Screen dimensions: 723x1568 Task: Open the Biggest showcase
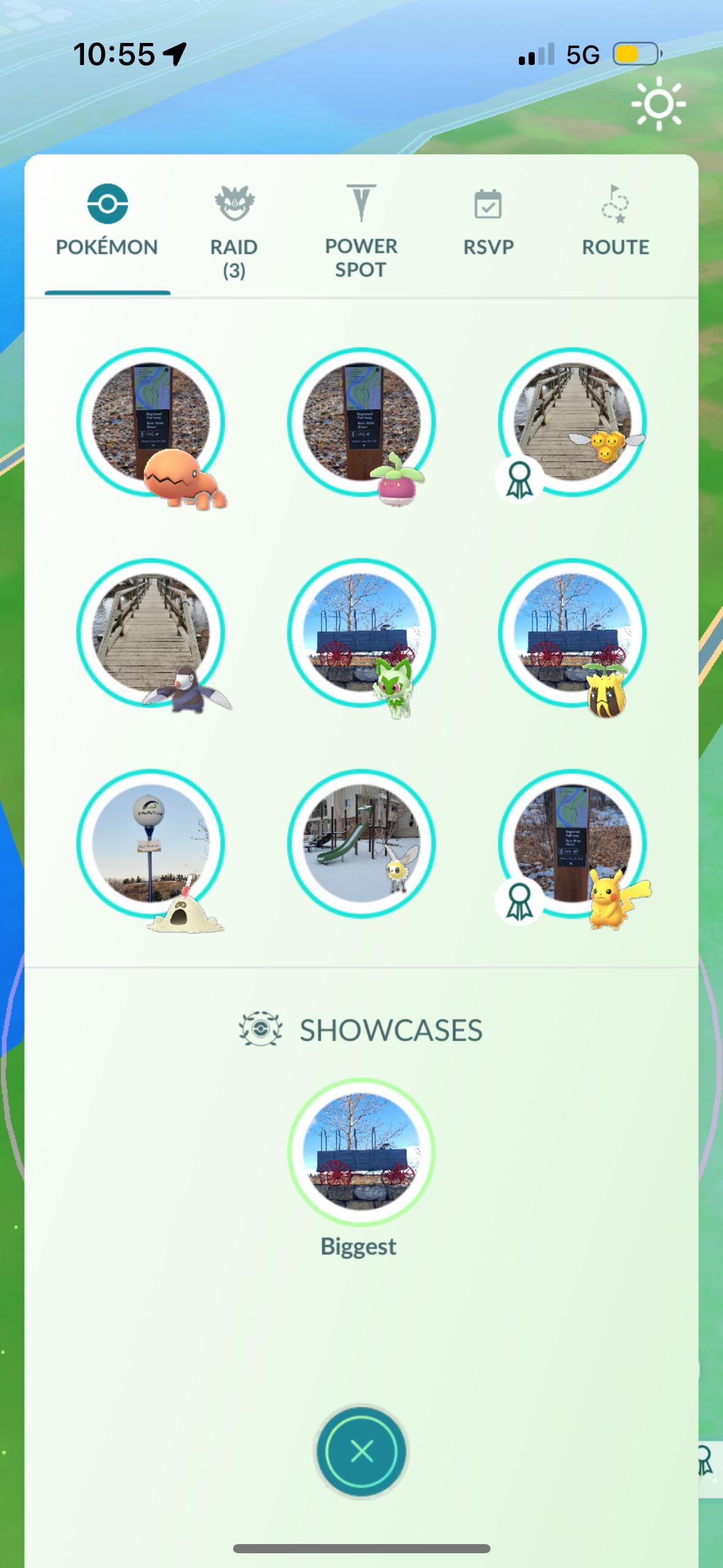pos(361,1152)
